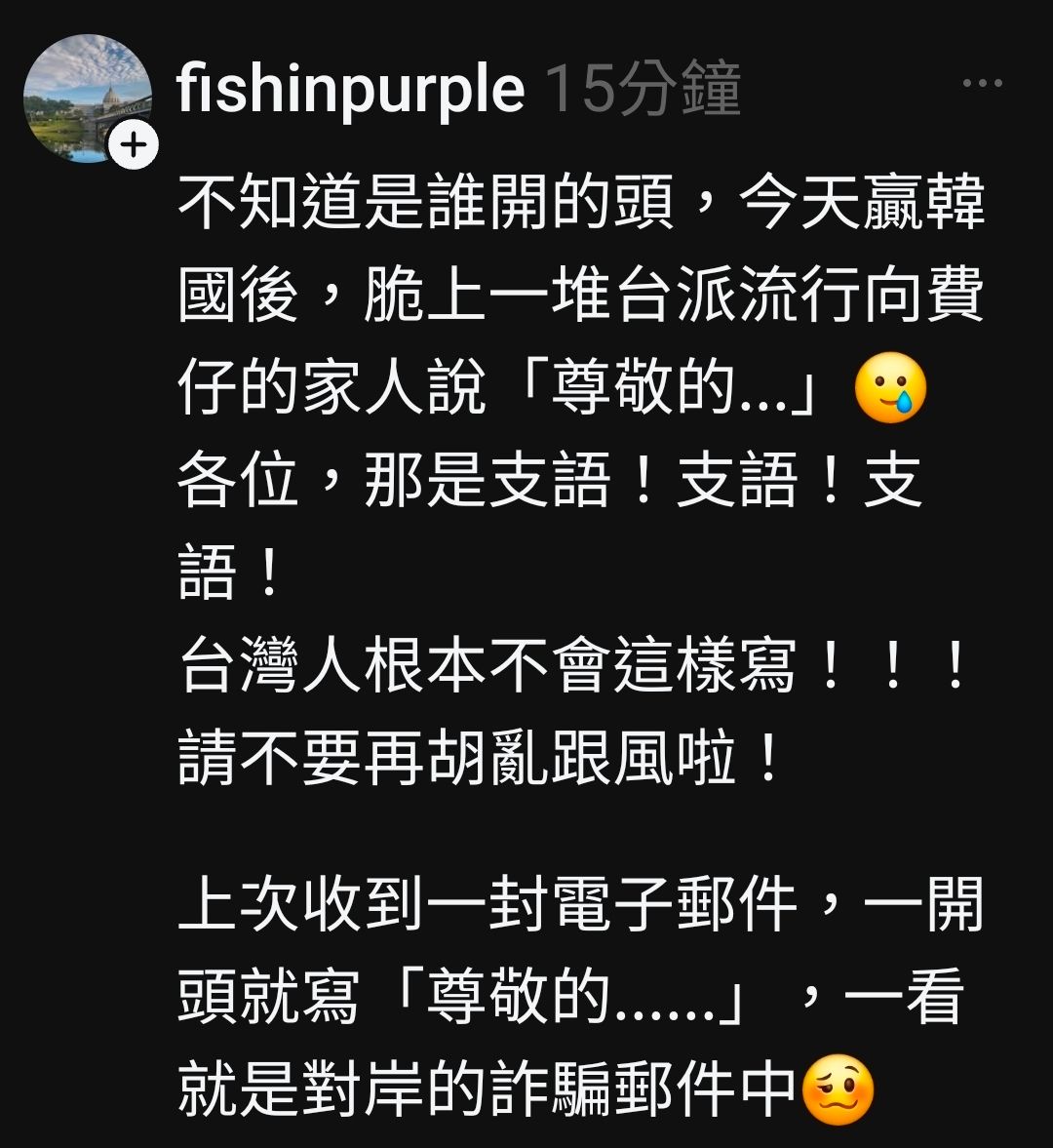Viewport: 1053px width, 1148px height.
Task: Follow fishinpurple via the plus badge
Action: coord(134,146)
